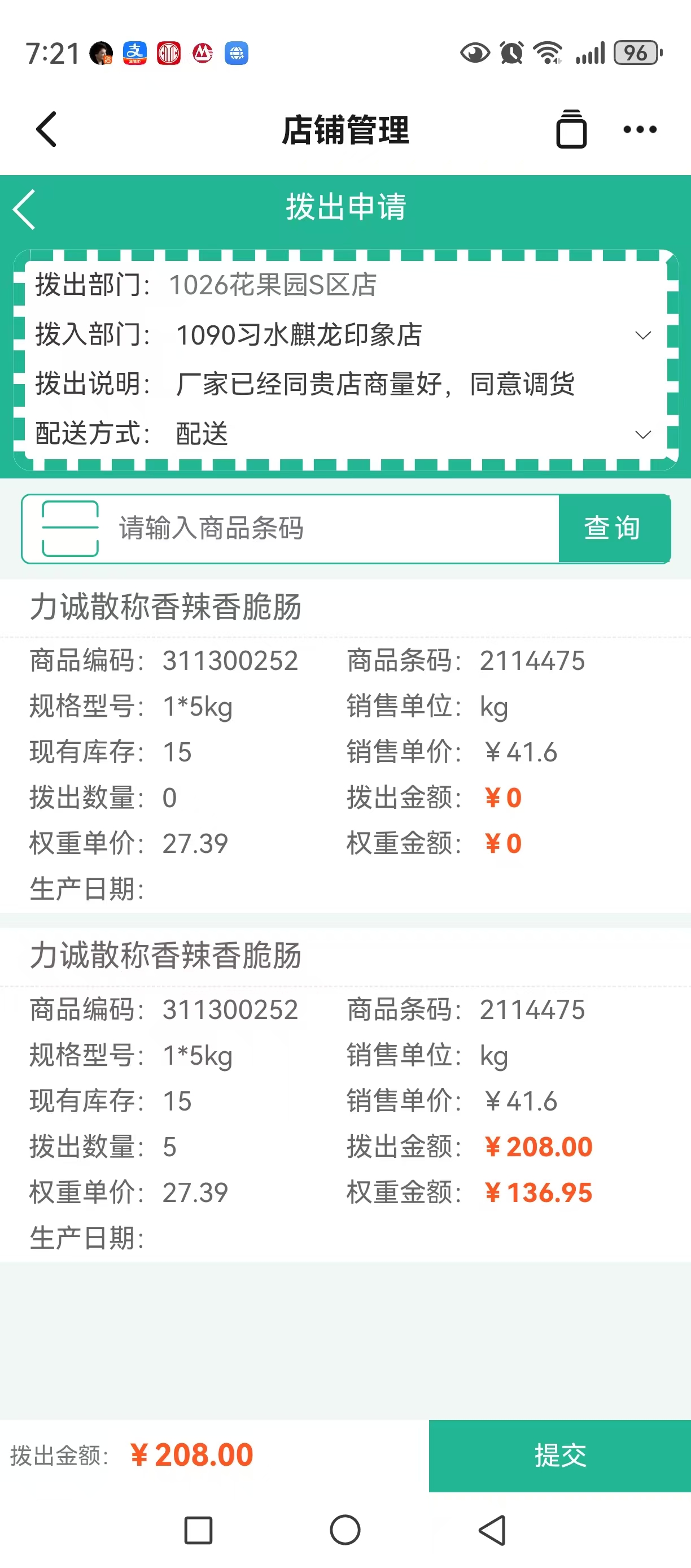Open the product card with 拨出数量 0

[345, 748]
